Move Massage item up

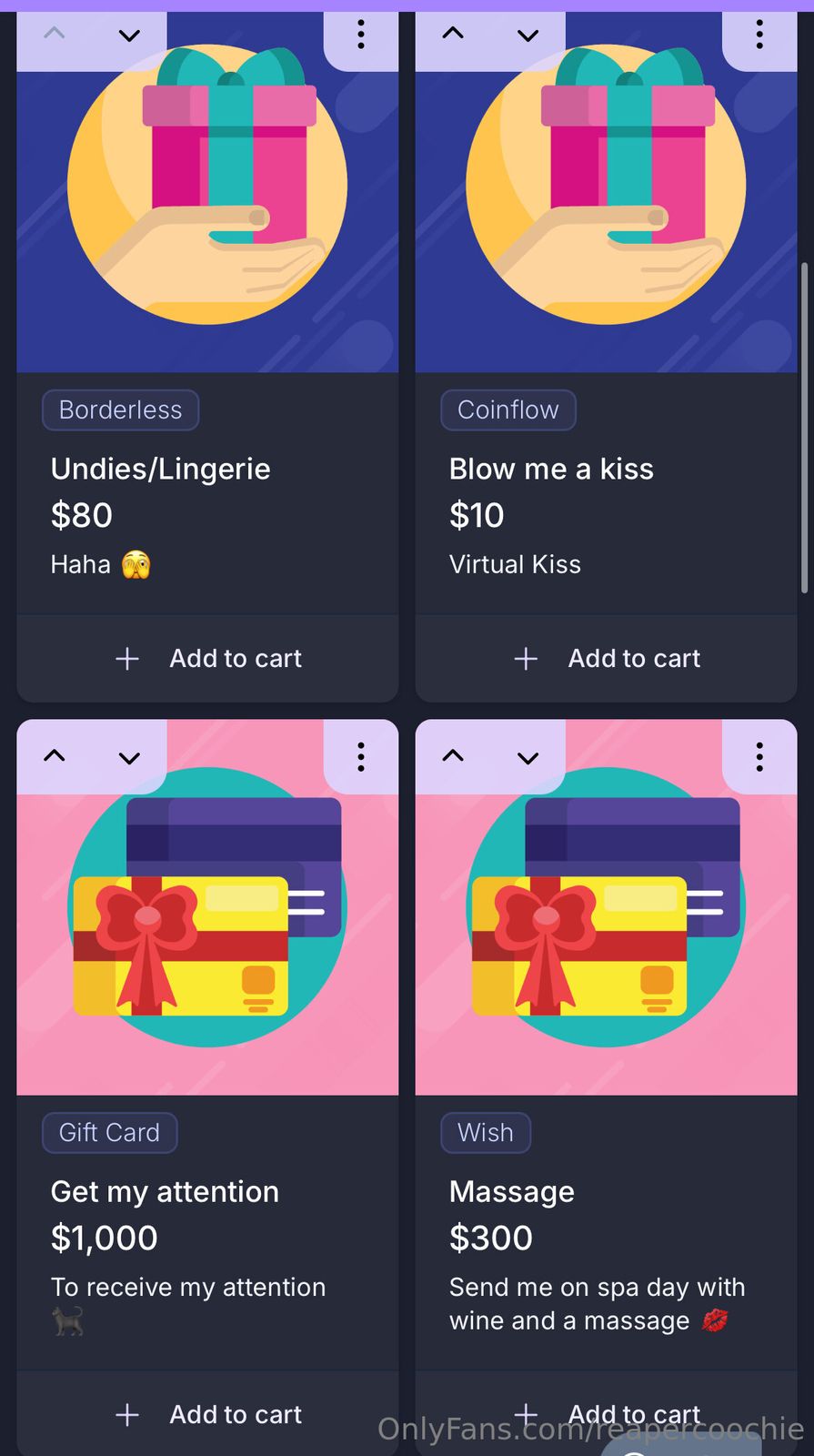tap(453, 755)
